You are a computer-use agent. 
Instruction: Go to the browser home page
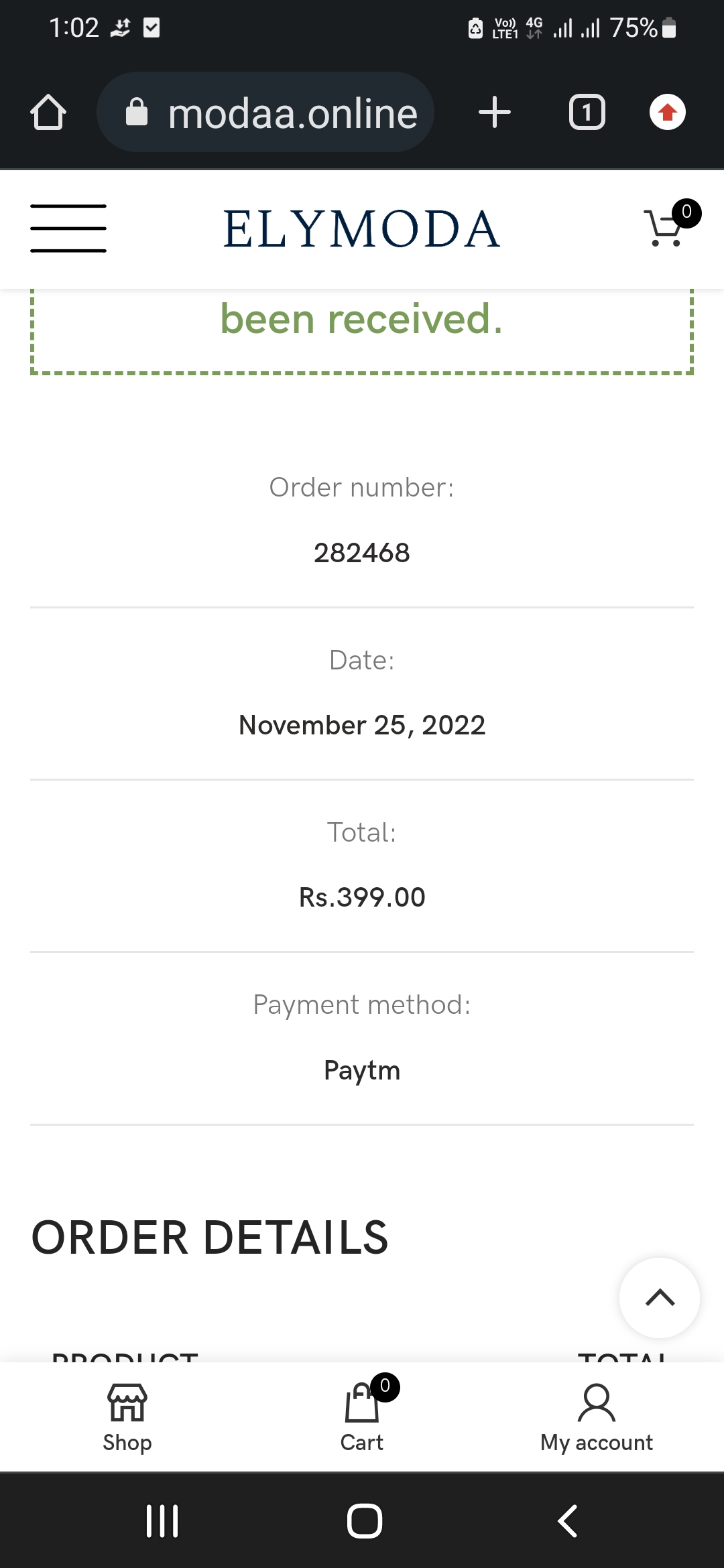48,113
